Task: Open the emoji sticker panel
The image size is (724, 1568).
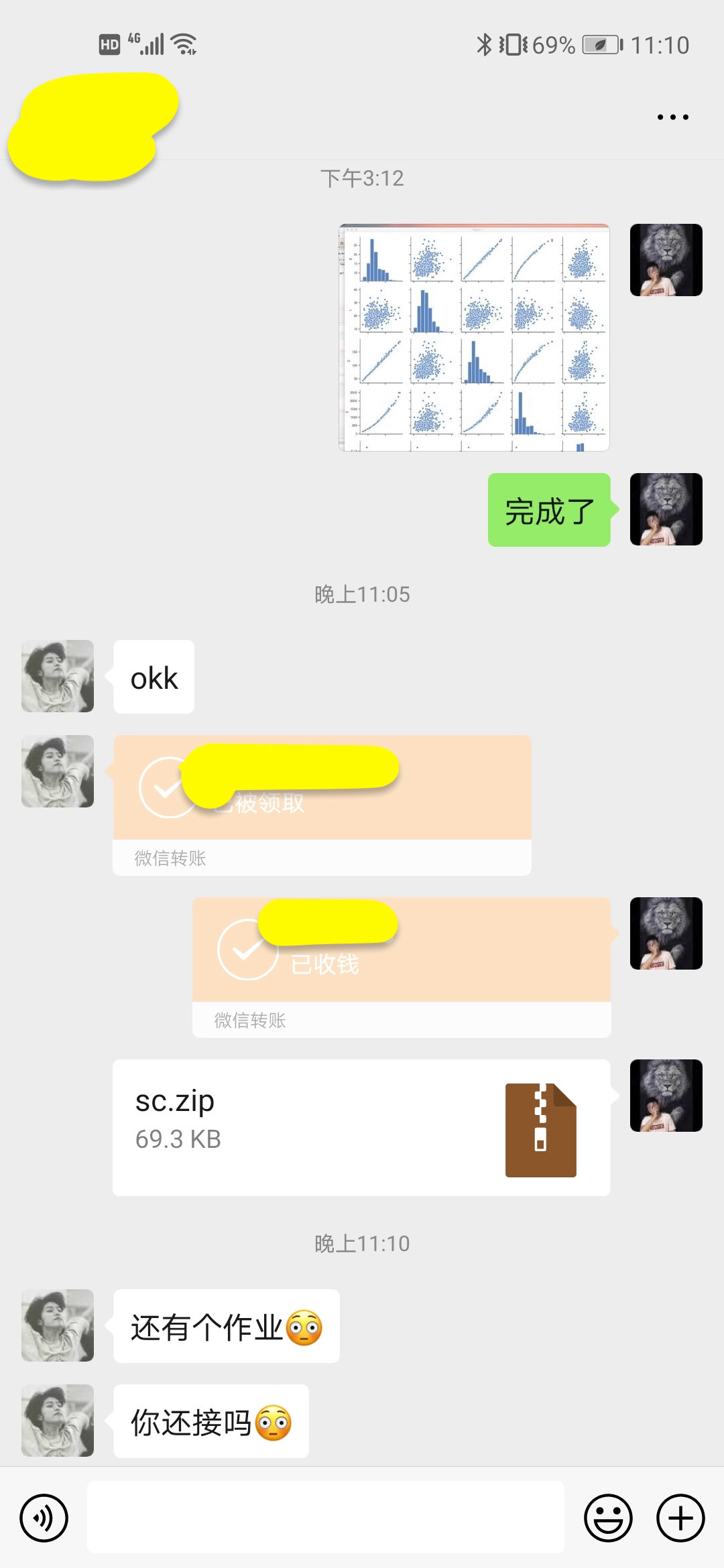Action: pyautogui.click(x=608, y=1518)
